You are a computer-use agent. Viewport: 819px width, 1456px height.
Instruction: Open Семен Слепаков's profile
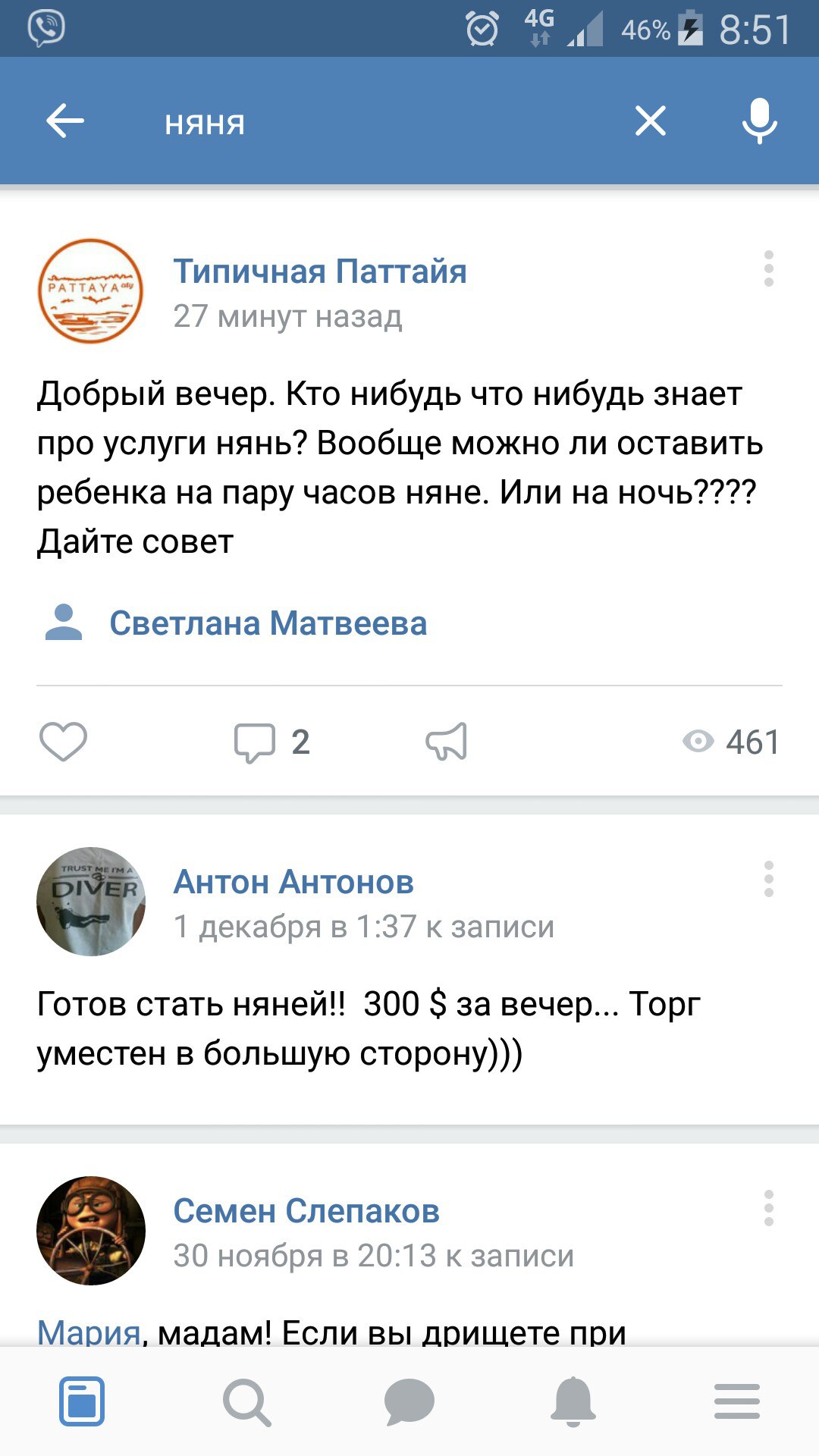coord(306,1211)
